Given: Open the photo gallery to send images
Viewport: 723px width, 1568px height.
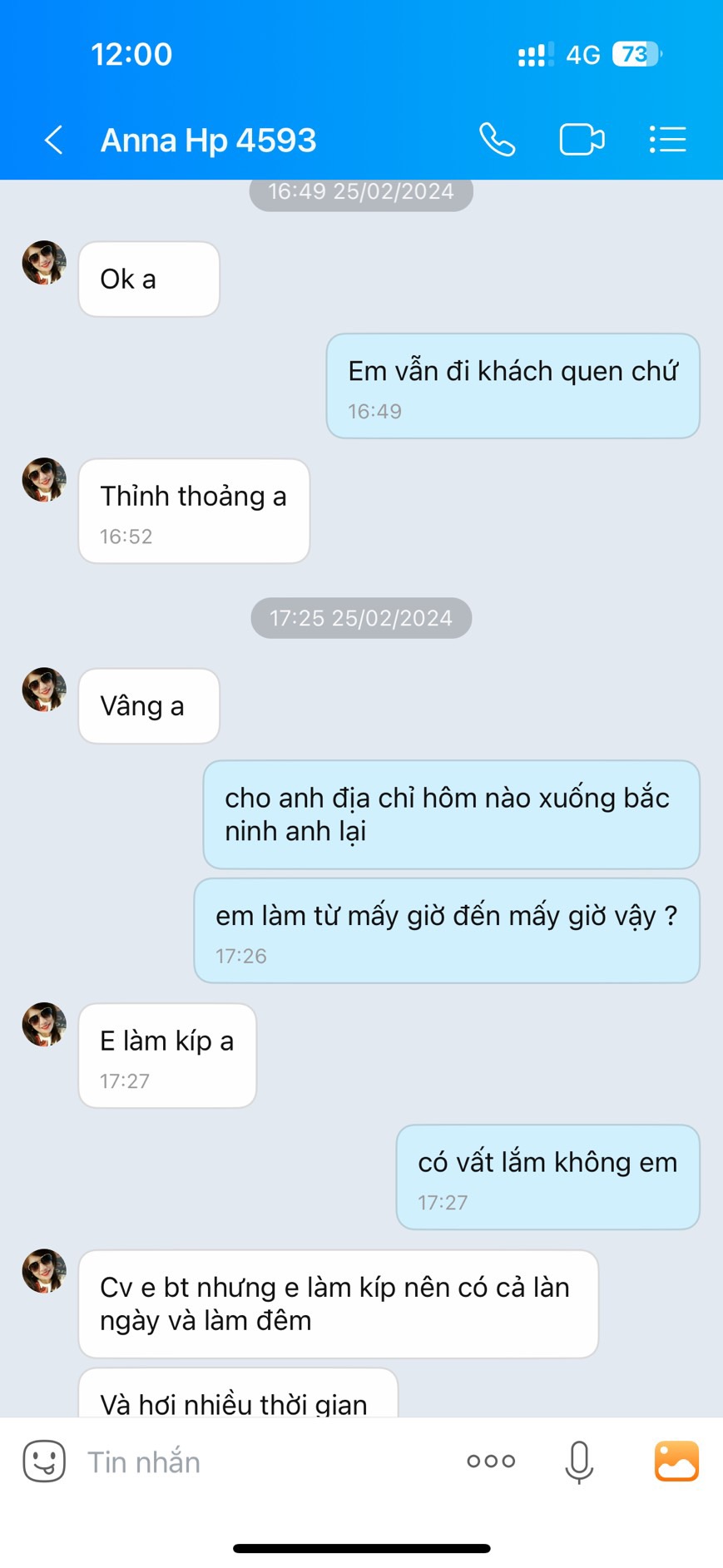Looking at the screenshot, I should point(676,1462).
